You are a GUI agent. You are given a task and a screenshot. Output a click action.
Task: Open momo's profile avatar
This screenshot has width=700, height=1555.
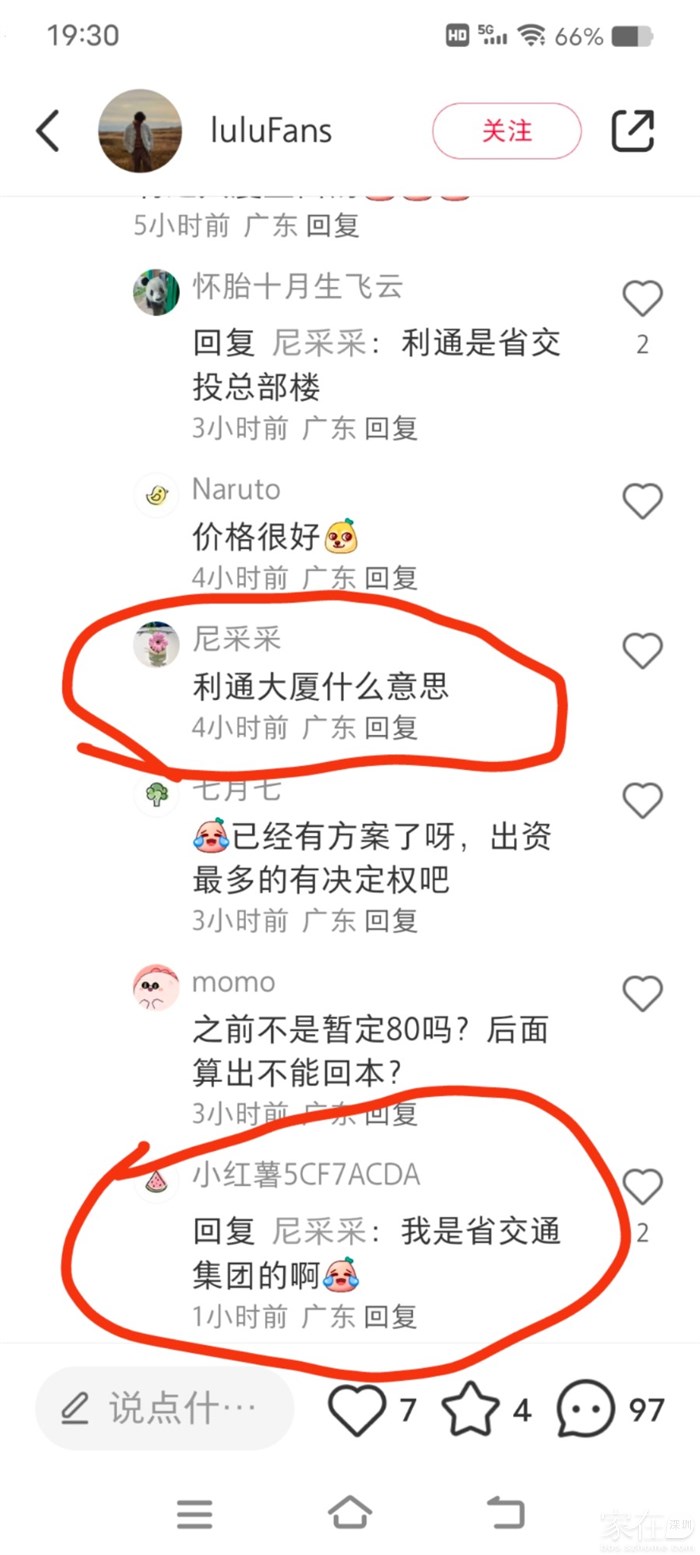[156, 988]
